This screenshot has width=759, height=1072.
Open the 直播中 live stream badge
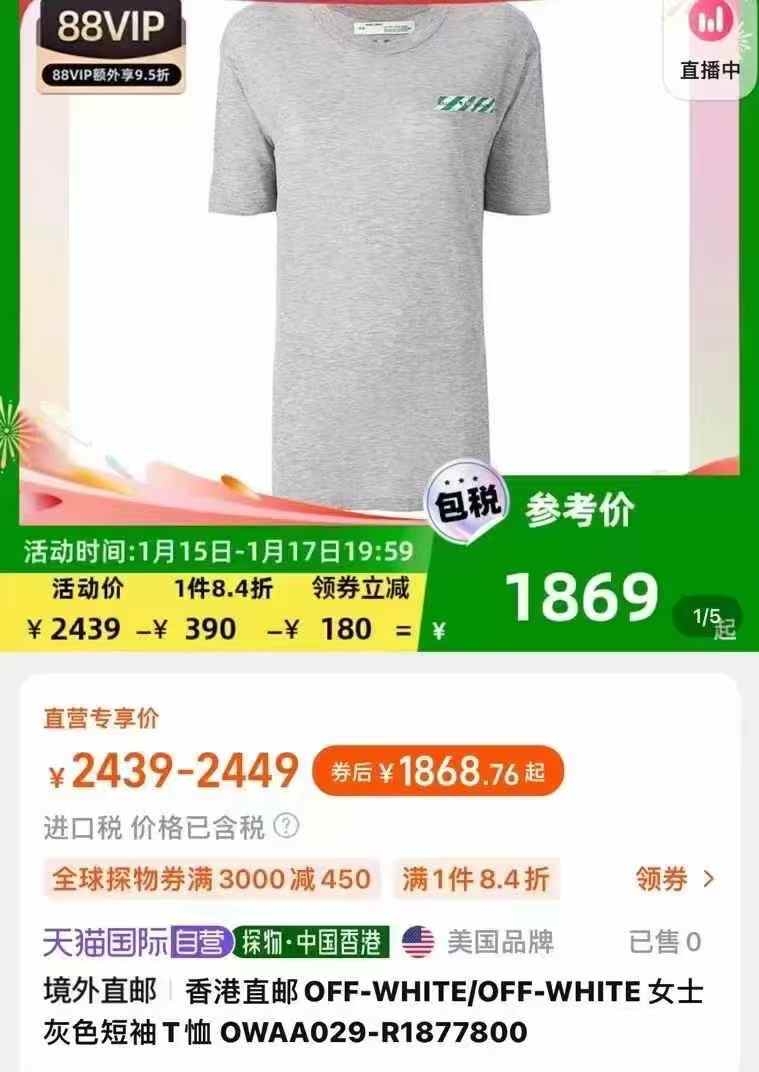(x=709, y=45)
